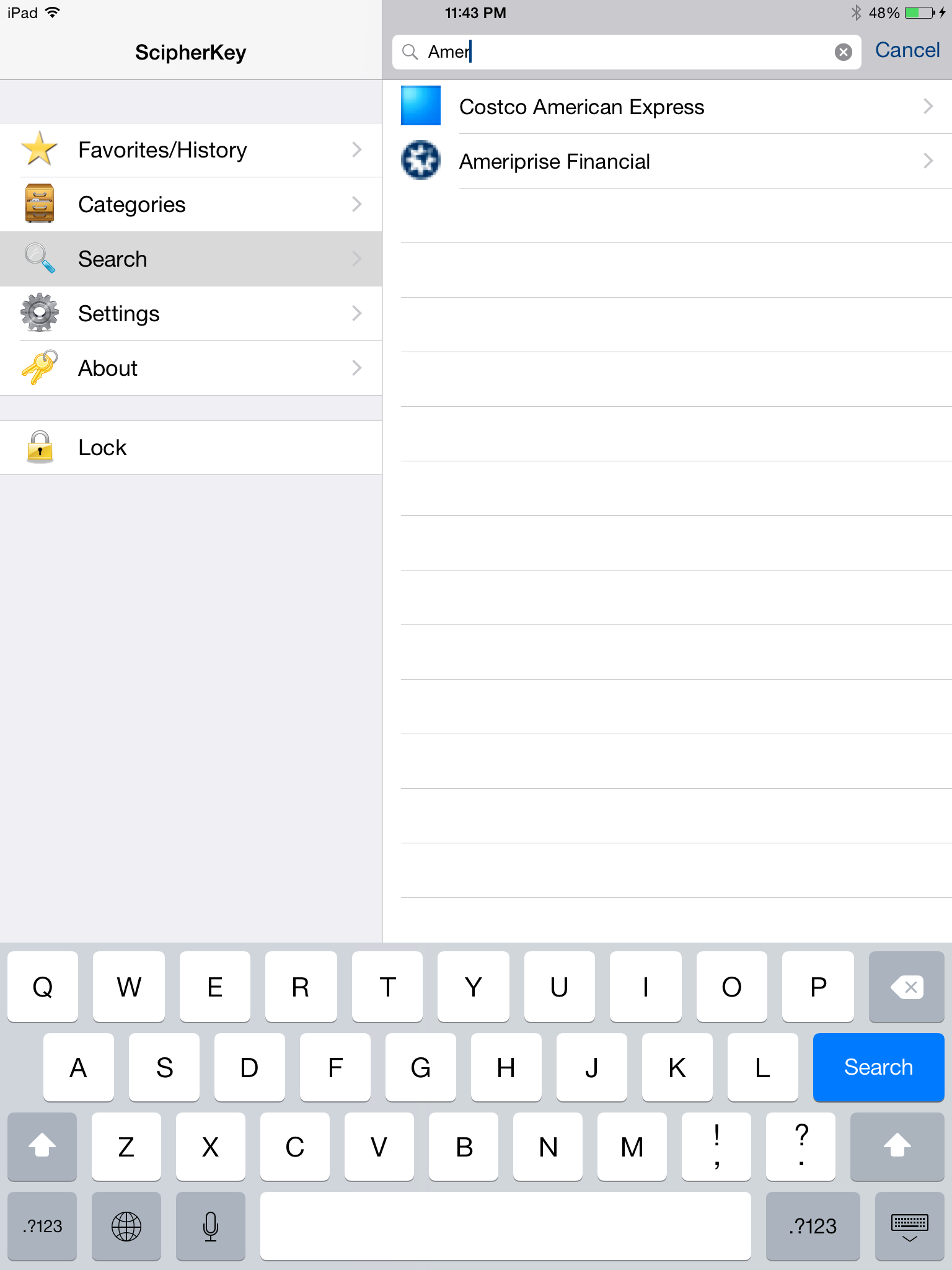The width and height of the screenshot is (952, 1270).
Task: Clear the search text field
Action: (x=843, y=52)
